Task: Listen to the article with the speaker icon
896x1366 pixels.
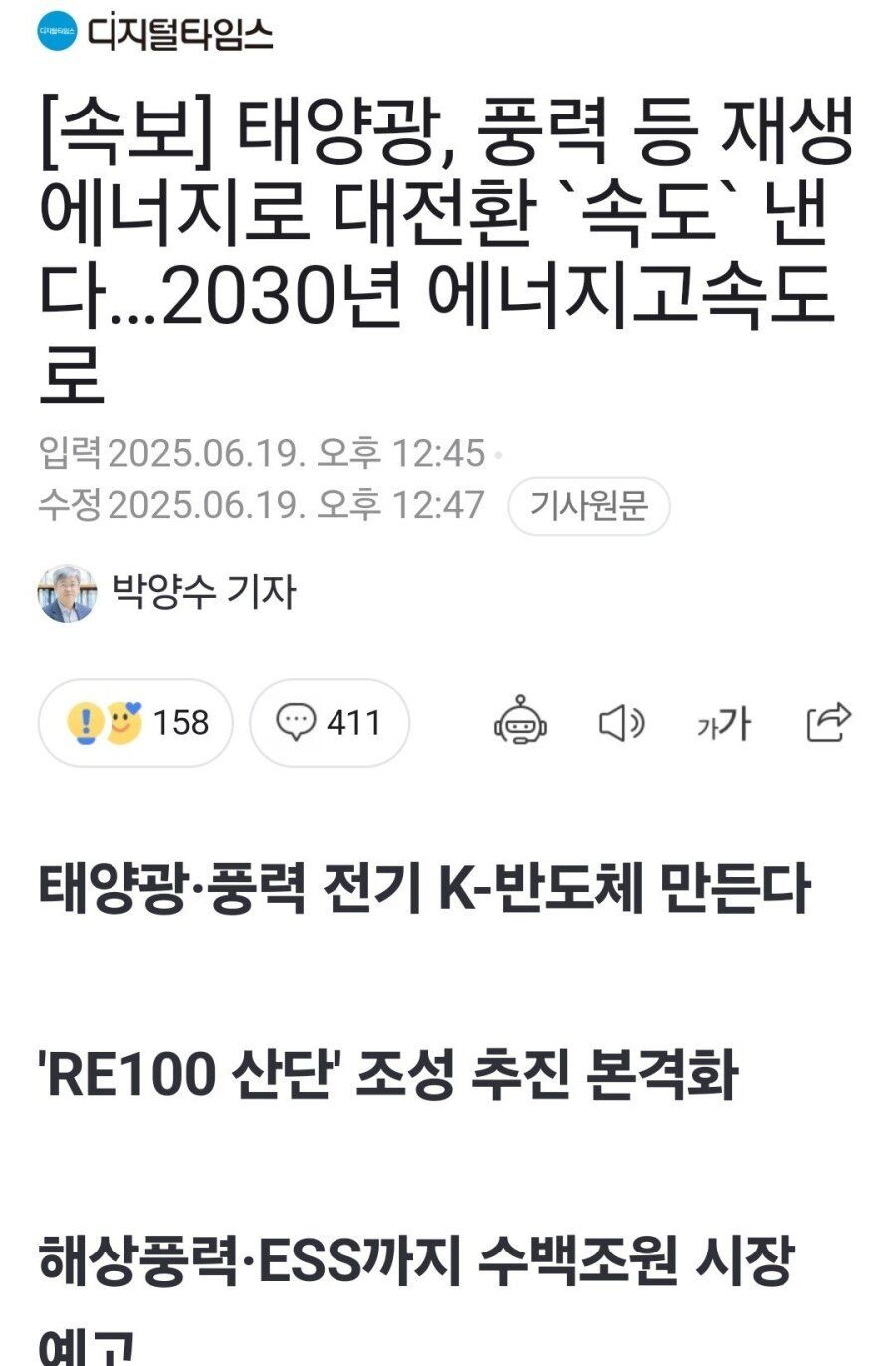Action: pyautogui.click(x=621, y=723)
